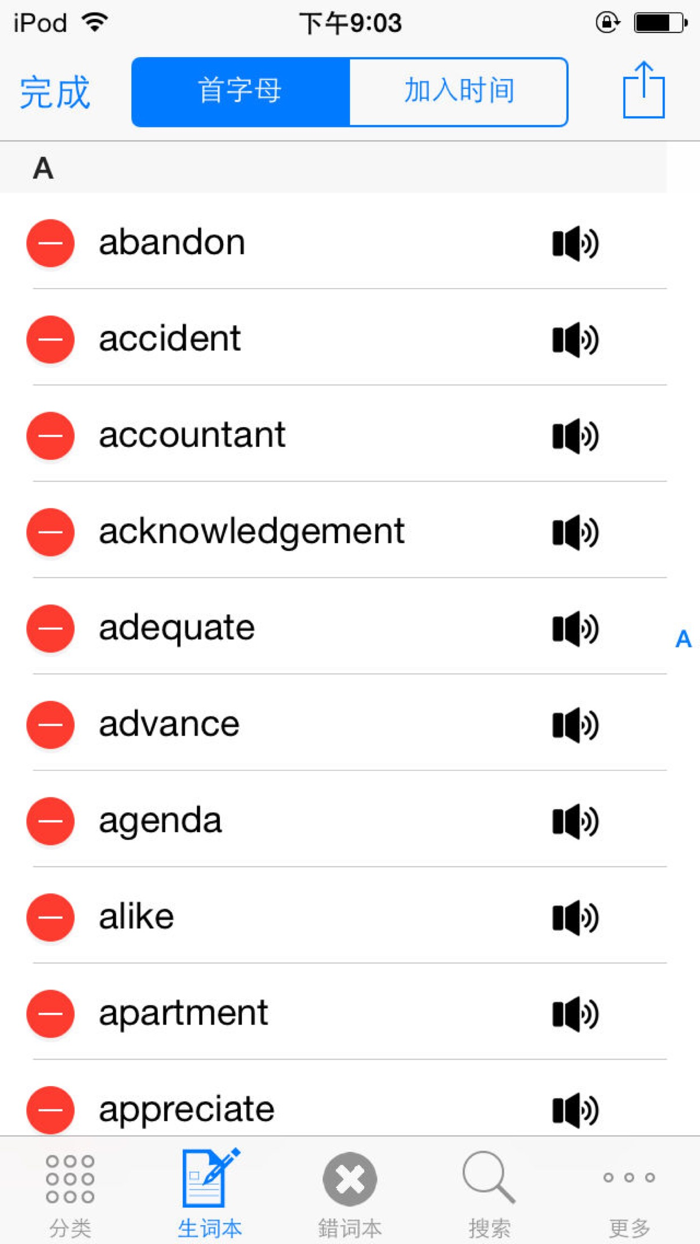This screenshot has width=700, height=1244.
Task: Open the share export icon
Action: click(643, 91)
